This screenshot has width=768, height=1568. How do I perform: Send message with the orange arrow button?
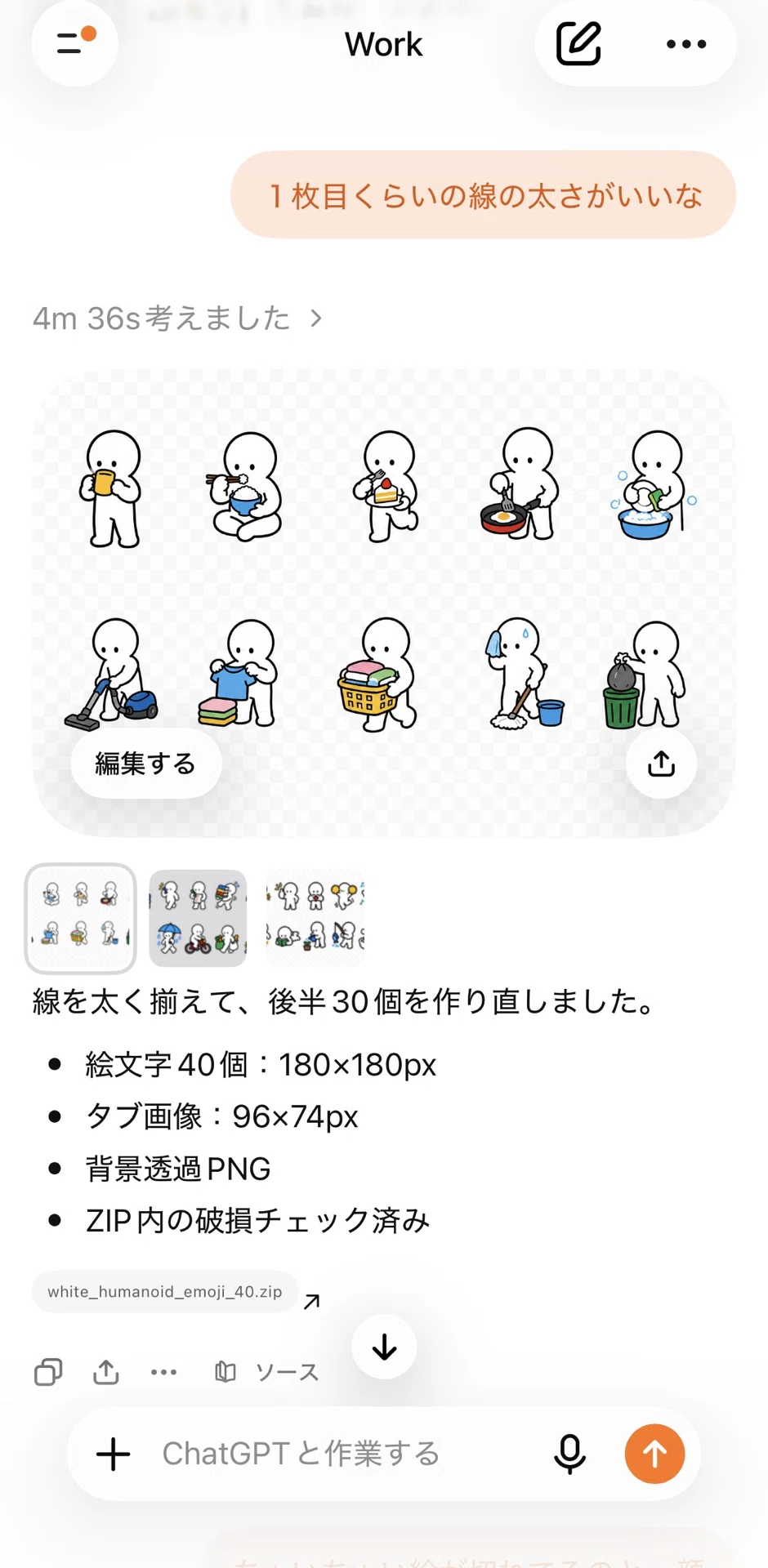coord(654,1454)
